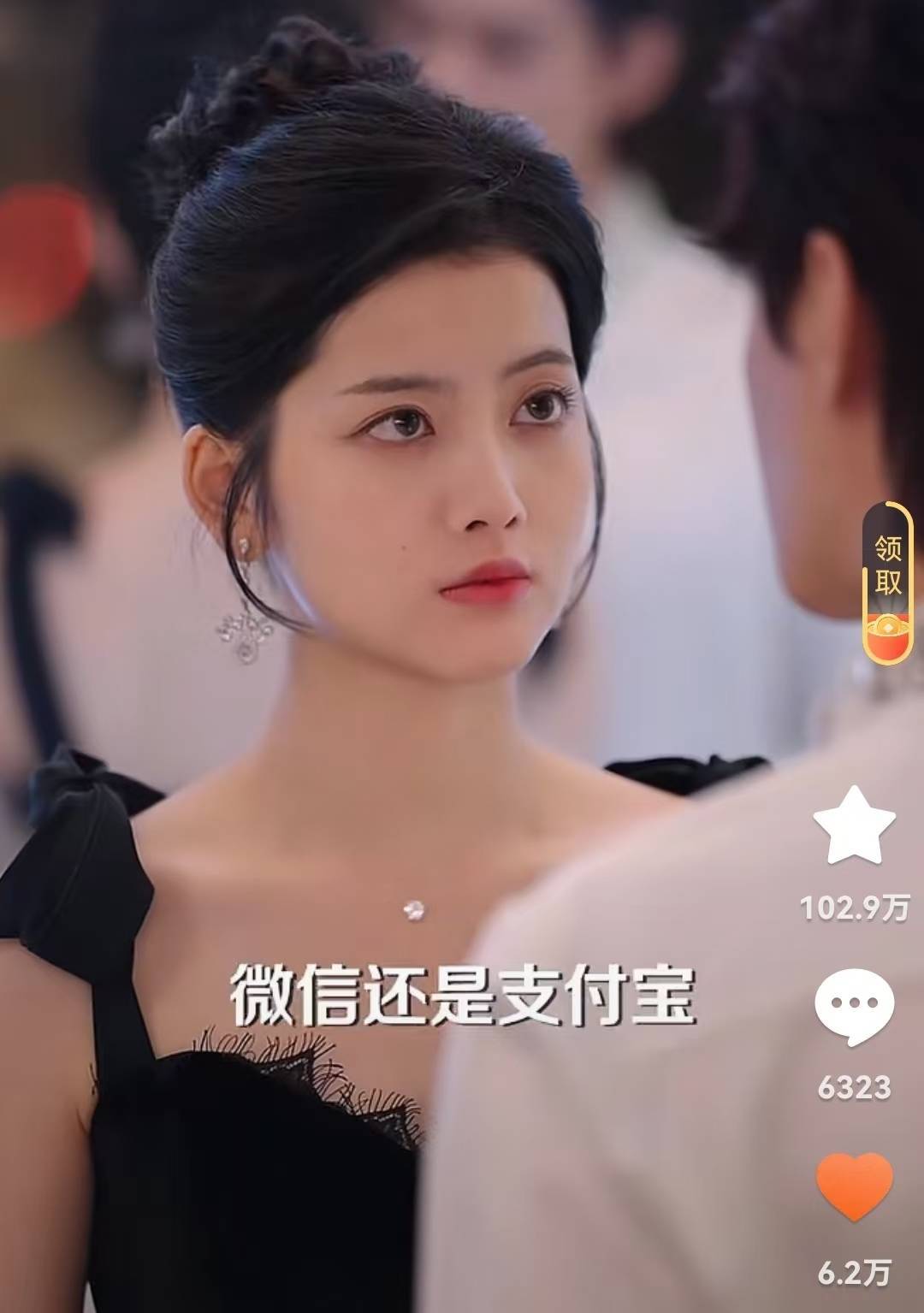Like the video with the heart icon
924x1313 pixels.
click(854, 1186)
